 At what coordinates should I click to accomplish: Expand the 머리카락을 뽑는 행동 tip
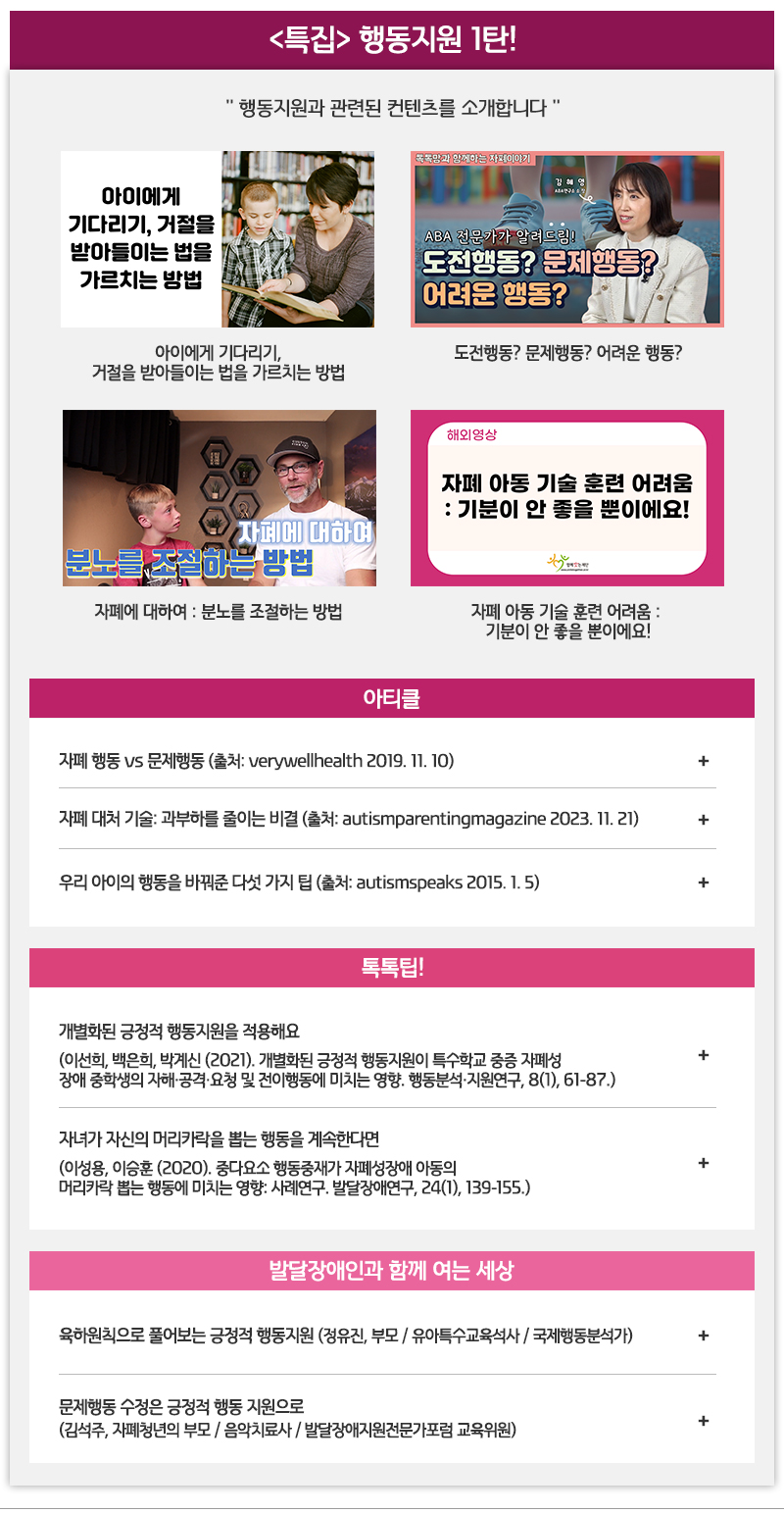703,1163
